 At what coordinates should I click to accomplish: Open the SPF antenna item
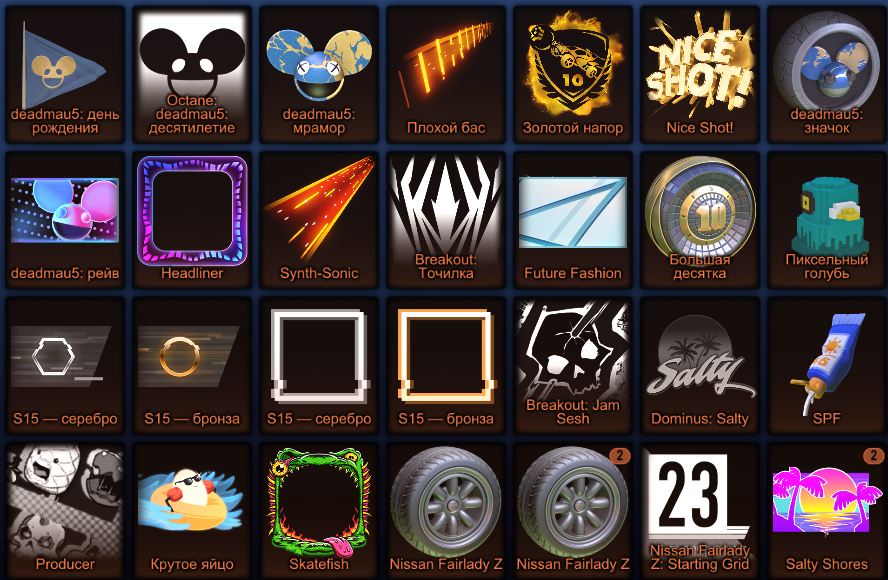[827, 362]
